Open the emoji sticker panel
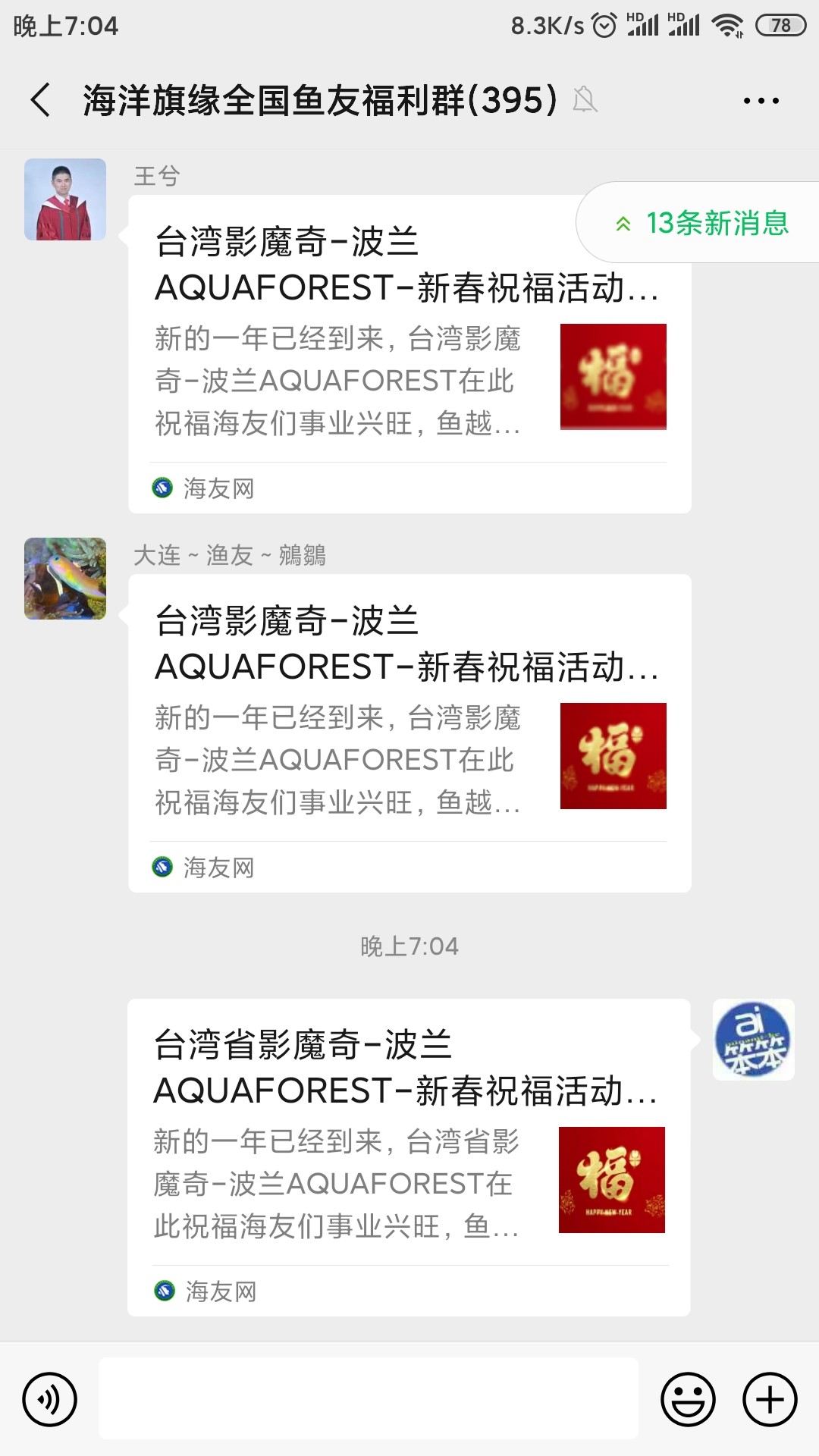The height and width of the screenshot is (1456, 819). coord(688,1399)
